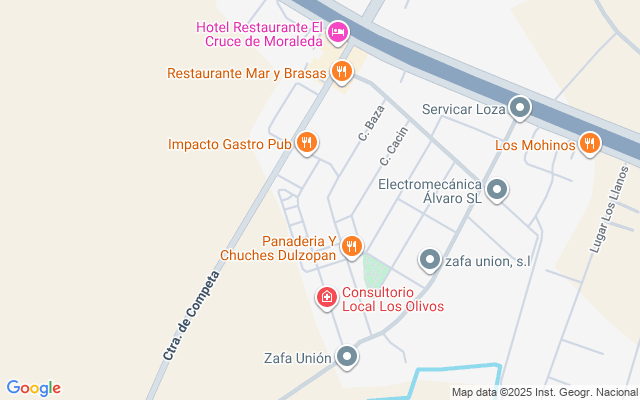
Task: Select the Los Mohinos restaurant marker
Action: point(591,144)
